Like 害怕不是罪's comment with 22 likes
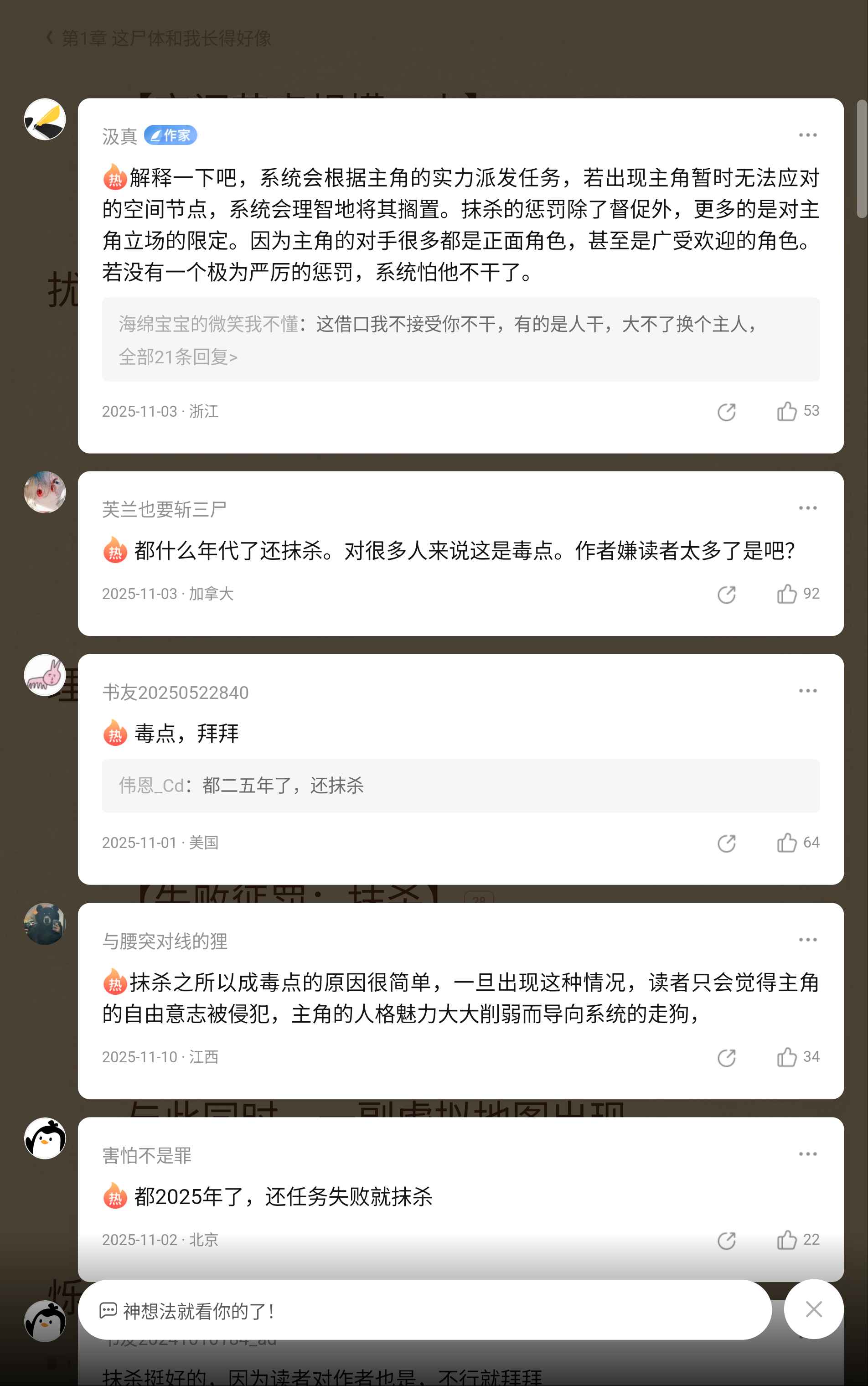This screenshot has height=1386, width=868. tap(787, 1240)
